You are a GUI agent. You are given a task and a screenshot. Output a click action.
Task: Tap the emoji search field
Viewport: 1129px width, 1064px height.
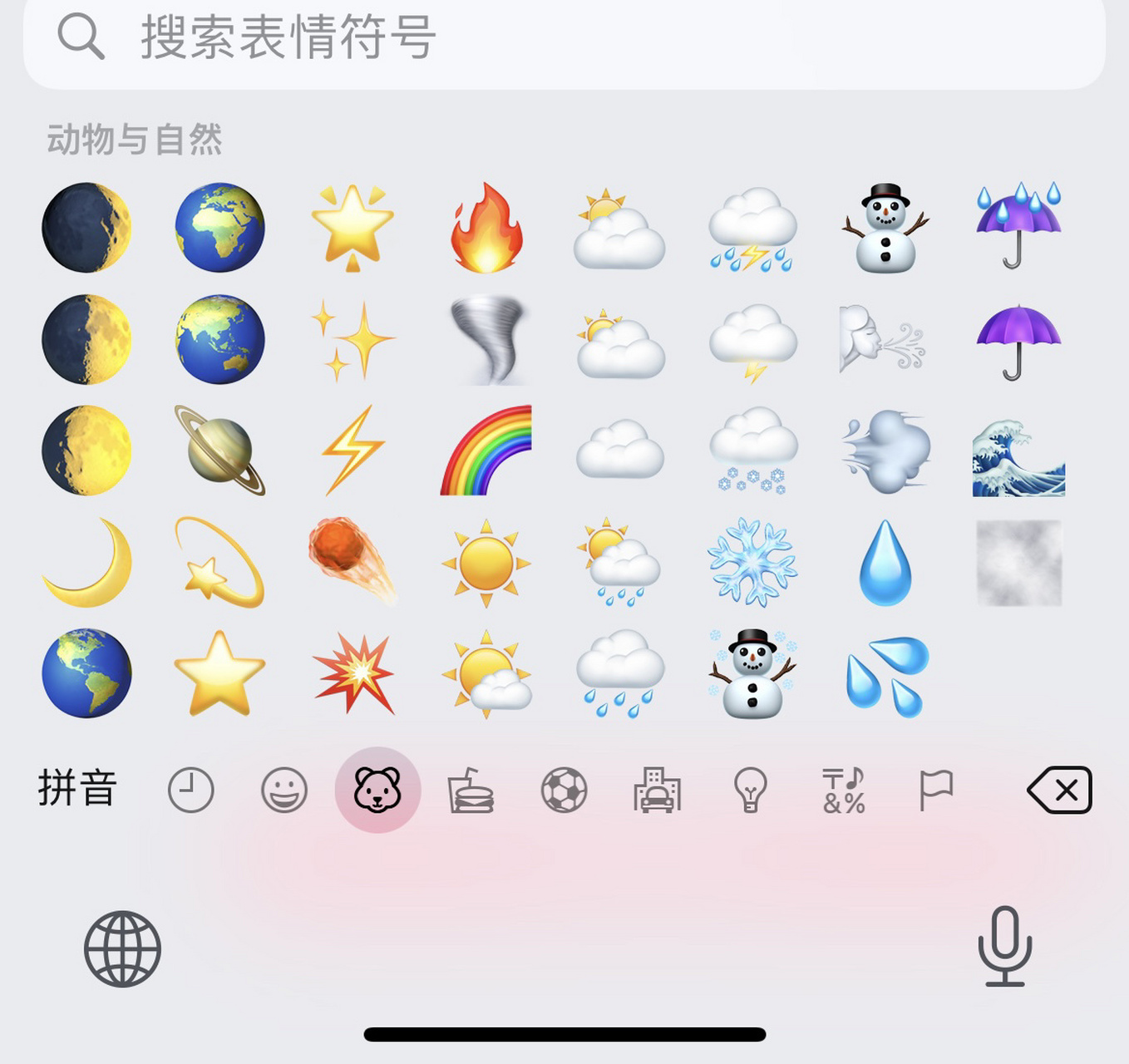564,38
